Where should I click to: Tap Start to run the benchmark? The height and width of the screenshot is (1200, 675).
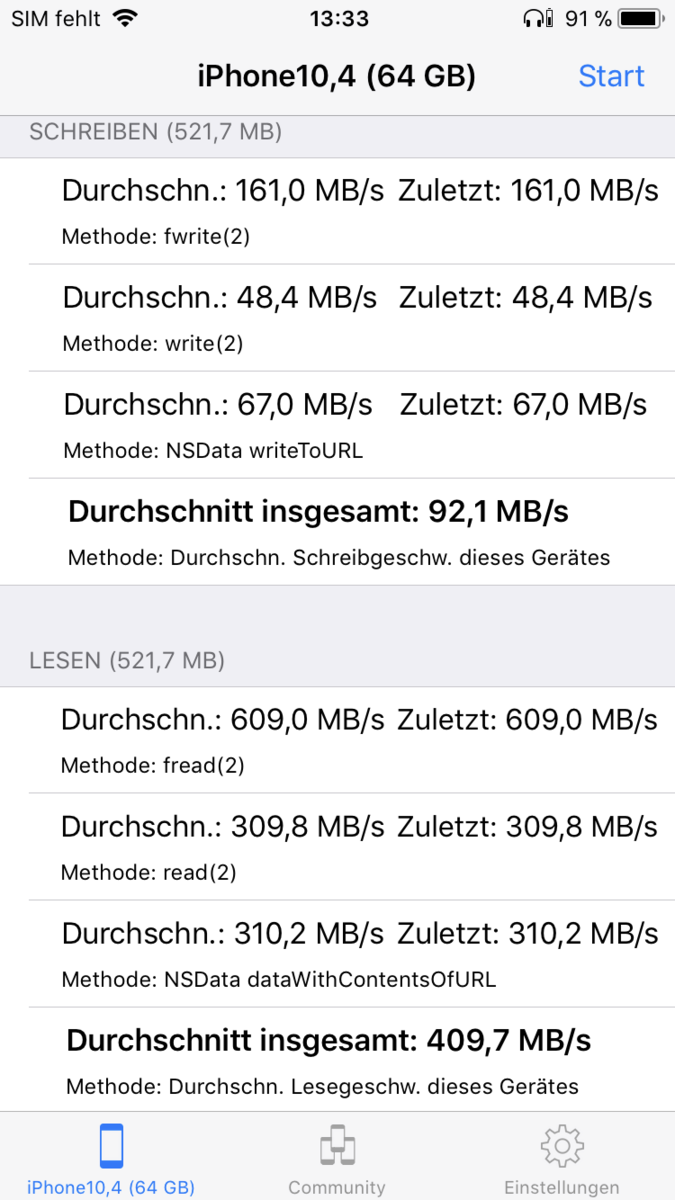611,76
